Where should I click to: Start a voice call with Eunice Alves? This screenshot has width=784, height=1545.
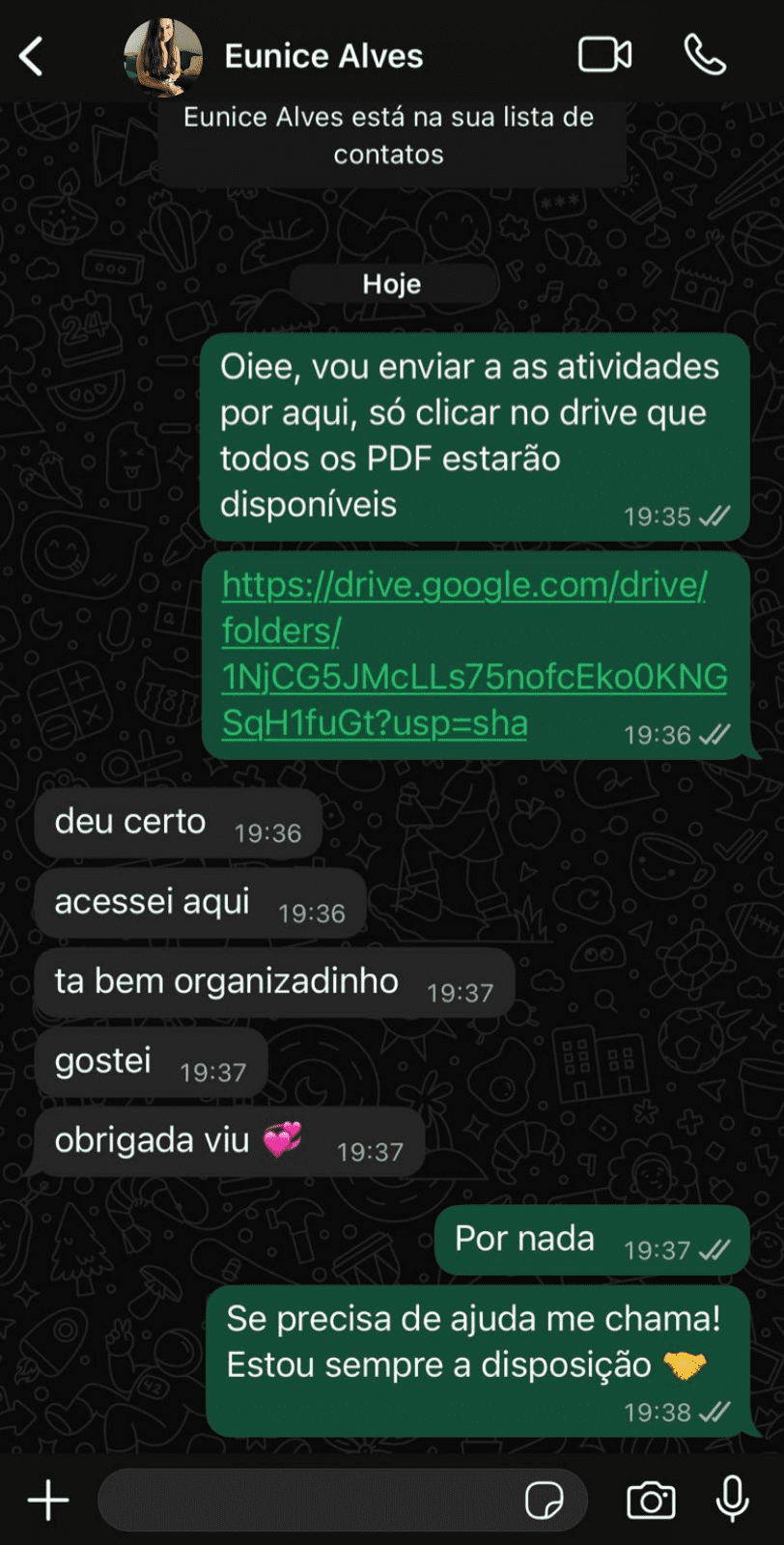(x=705, y=55)
